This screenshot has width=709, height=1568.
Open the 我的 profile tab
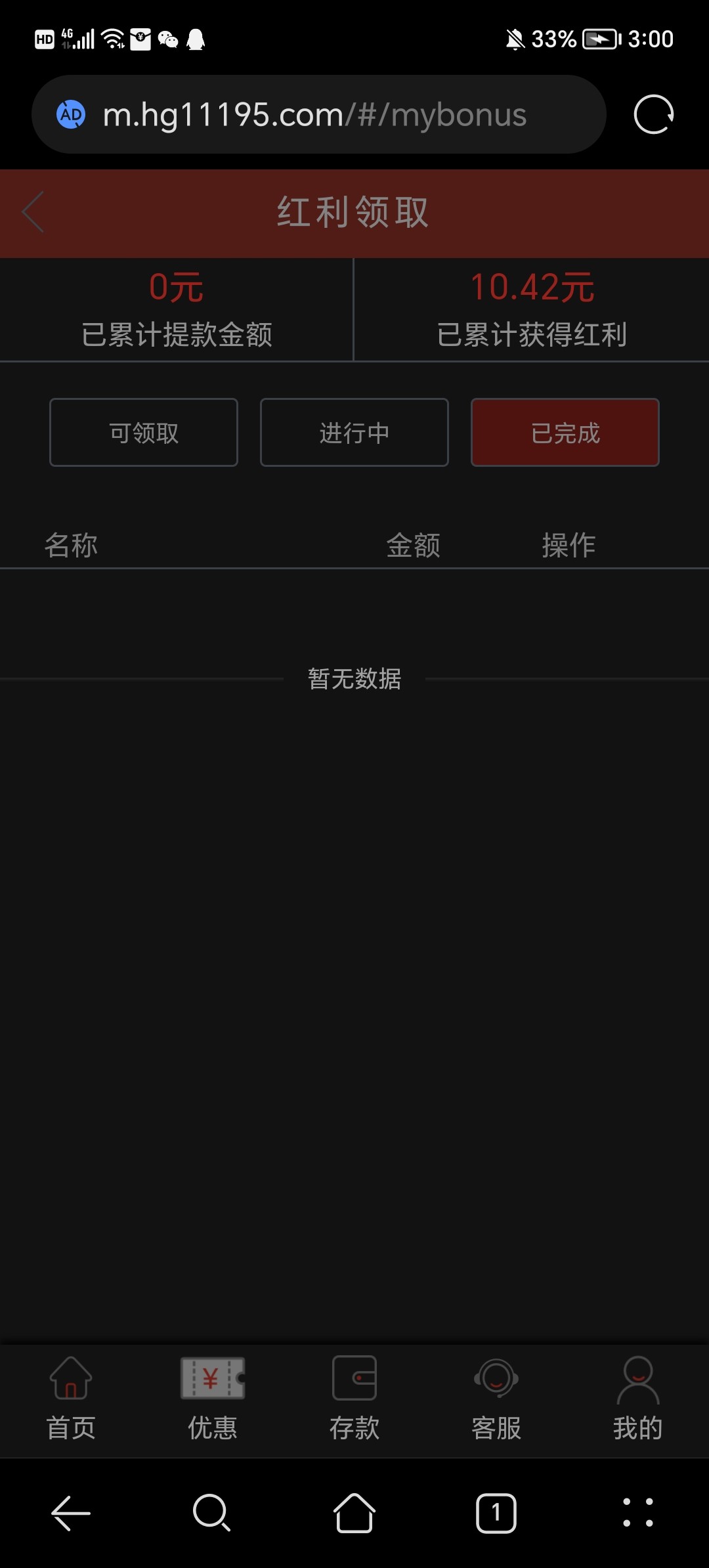(637, 1398)
